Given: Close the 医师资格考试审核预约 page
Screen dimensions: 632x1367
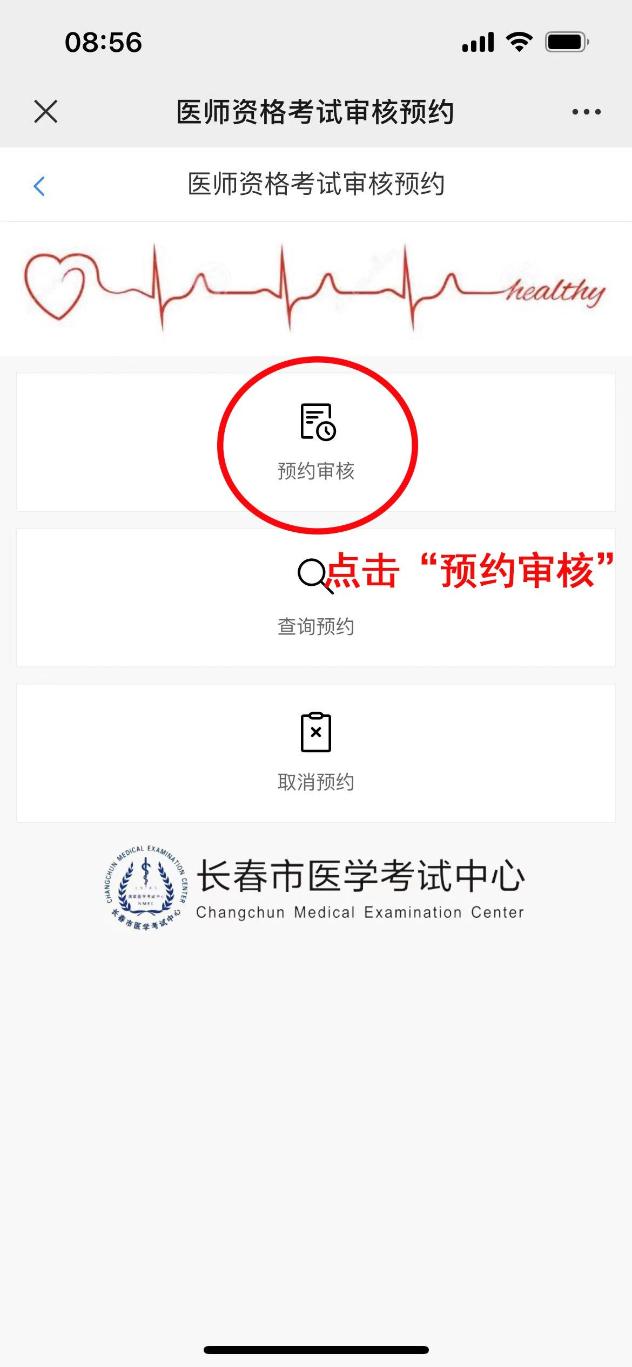Looking at the screenshot, I should click(x=46, y=111).
